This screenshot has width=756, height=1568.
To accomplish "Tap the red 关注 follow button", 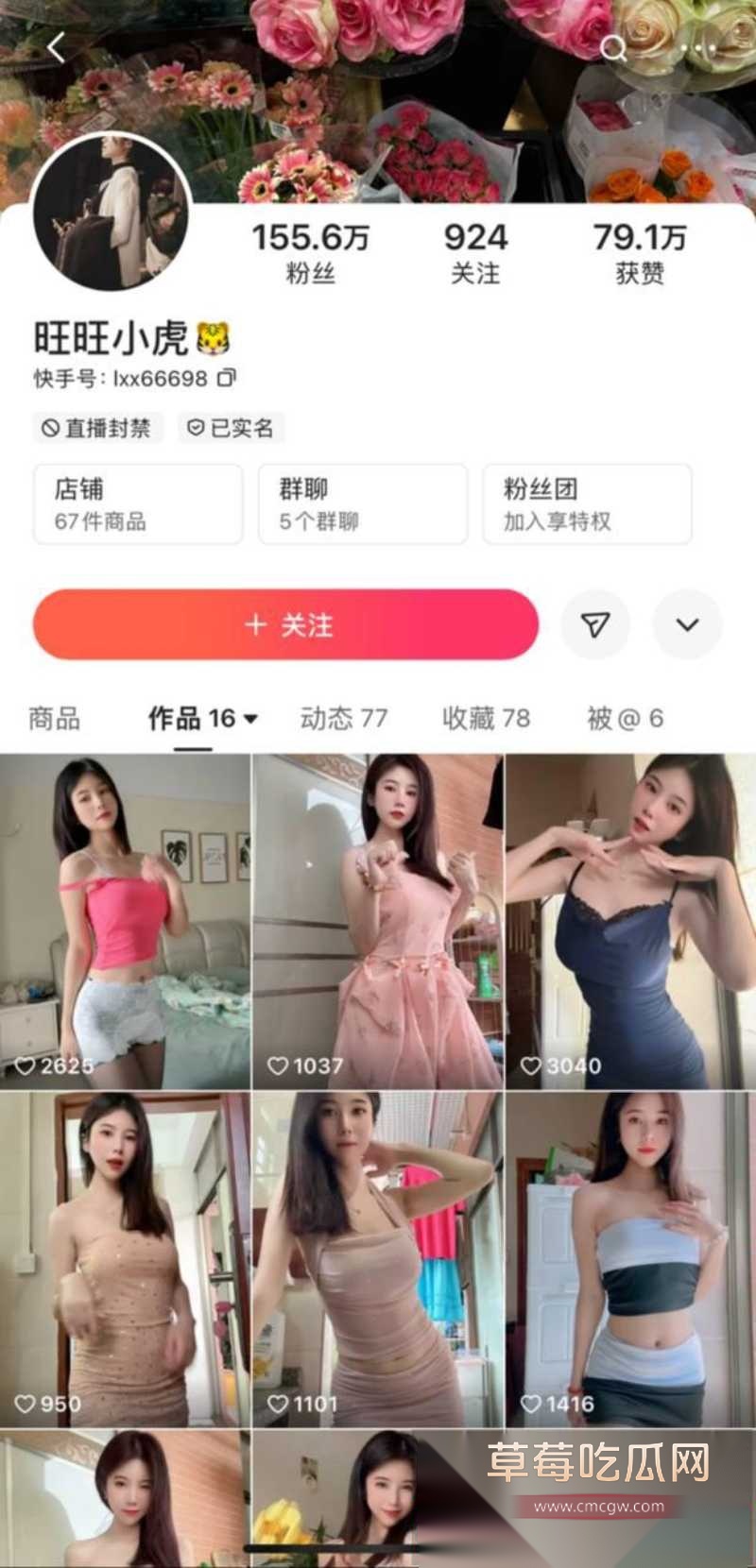I will 284,624.
